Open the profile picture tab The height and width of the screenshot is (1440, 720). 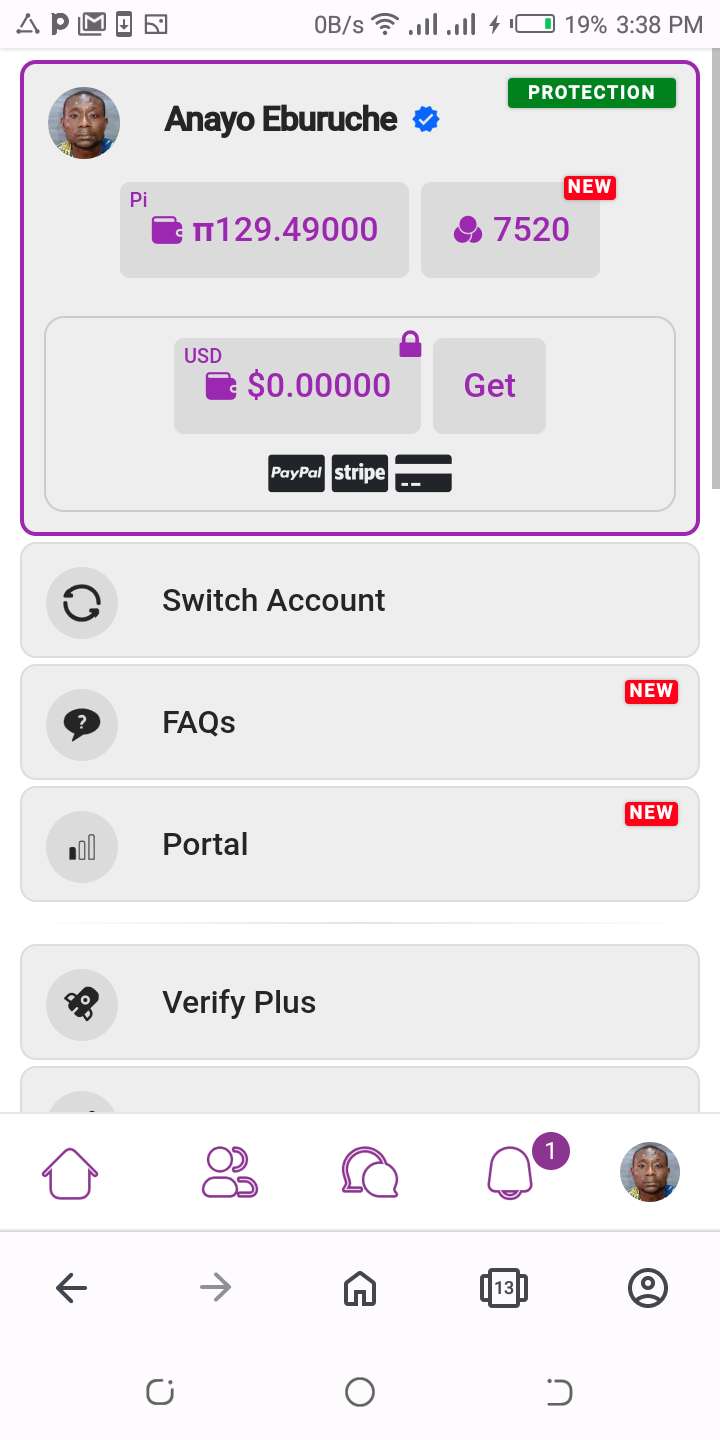tap(649, 1172)
